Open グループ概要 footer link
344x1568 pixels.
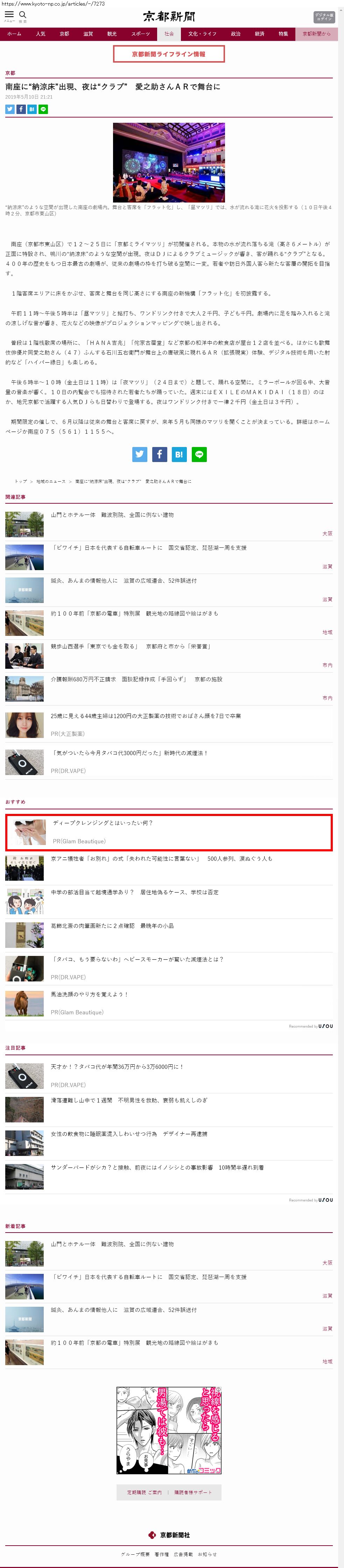pyautogui.click(x=135, y=1554)
